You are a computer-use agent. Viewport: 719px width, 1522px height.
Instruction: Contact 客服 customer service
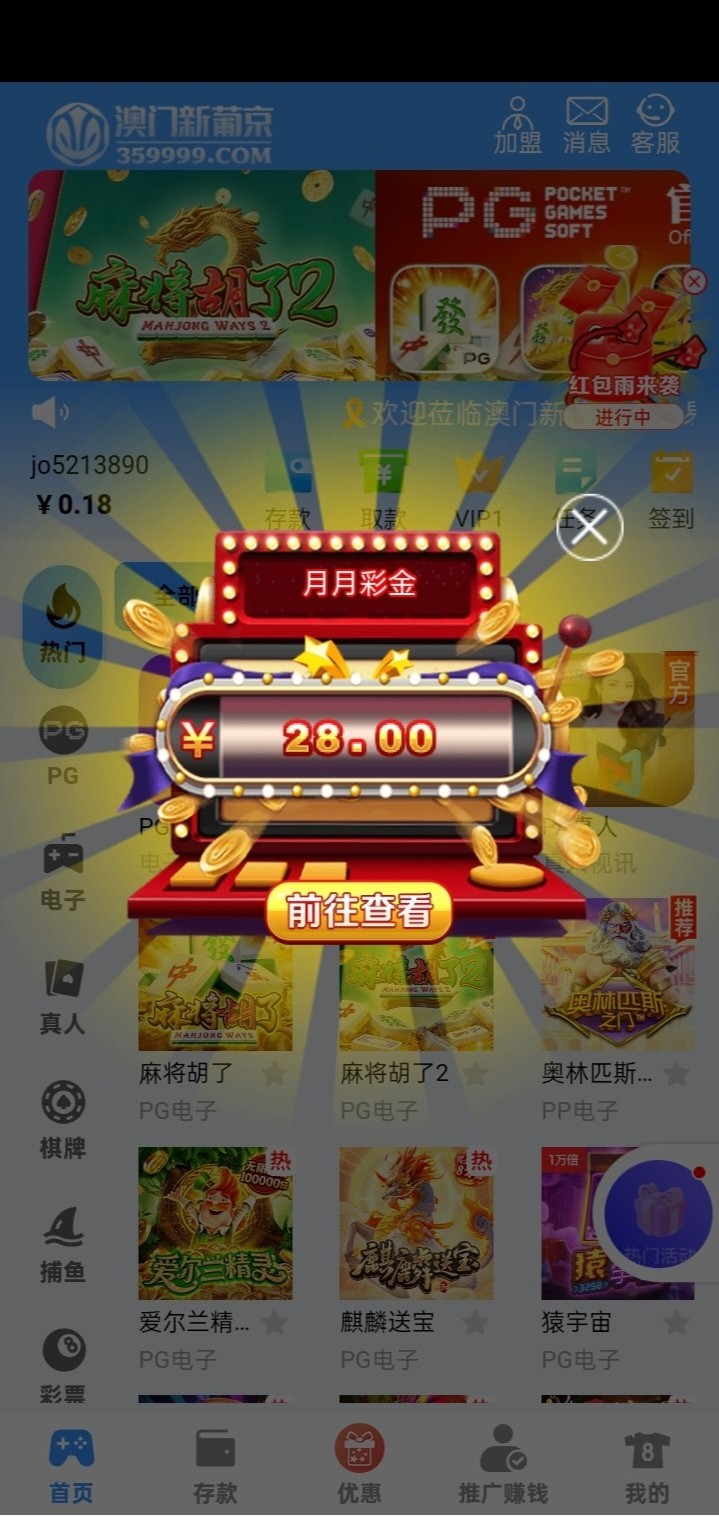tap(655, 125)
